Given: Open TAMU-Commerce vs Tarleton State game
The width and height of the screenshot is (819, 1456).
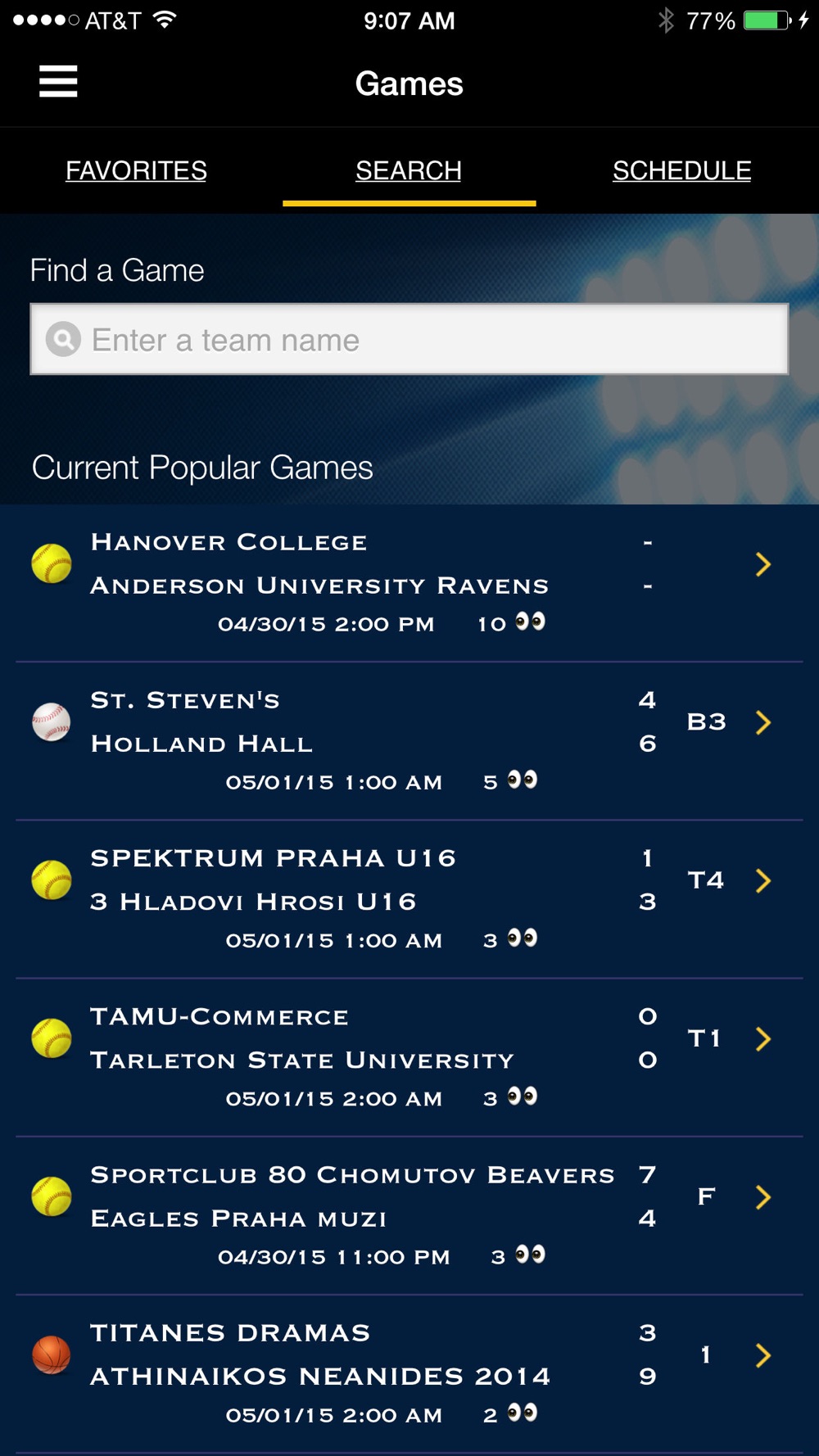Looking at the screenshot, I should click(x=409, y=1056).
